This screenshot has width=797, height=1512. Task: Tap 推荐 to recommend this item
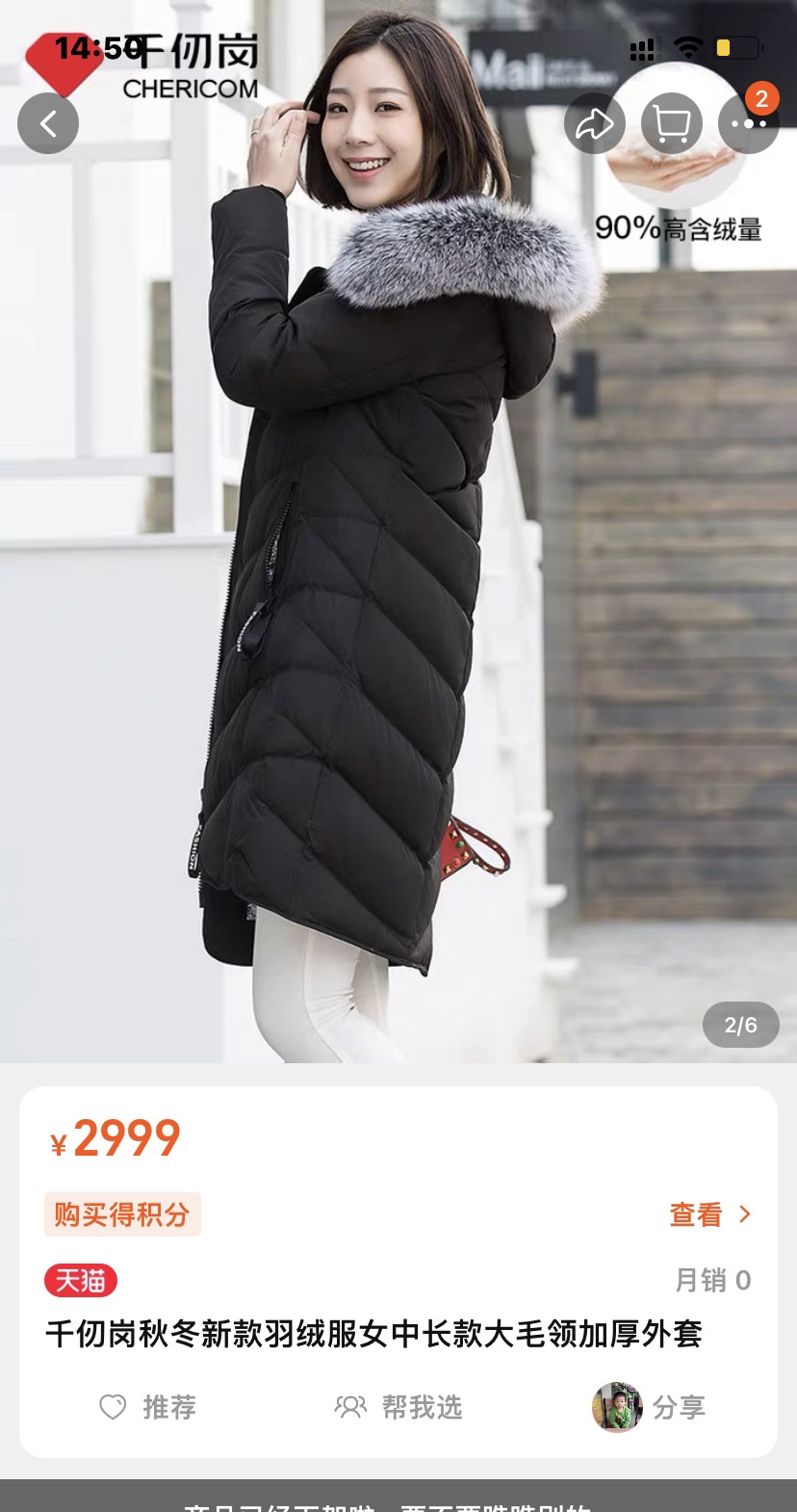[148, 1407]
